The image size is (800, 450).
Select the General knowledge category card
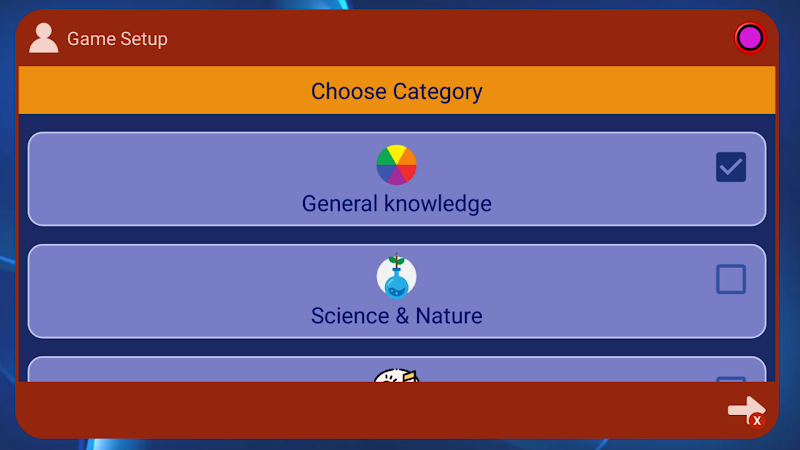397,180
